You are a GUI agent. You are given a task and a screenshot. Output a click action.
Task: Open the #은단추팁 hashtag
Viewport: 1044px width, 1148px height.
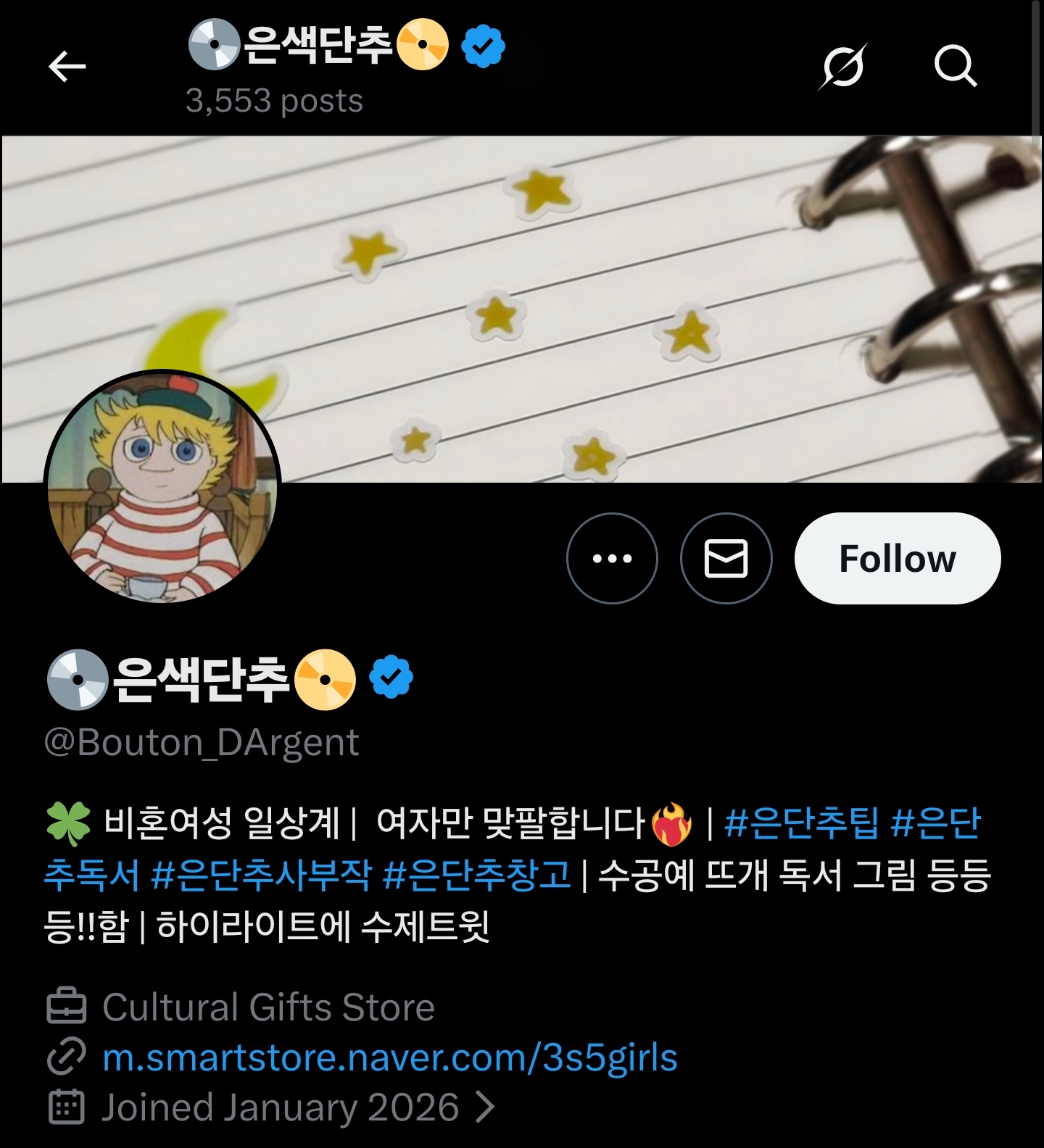point(801,824)
